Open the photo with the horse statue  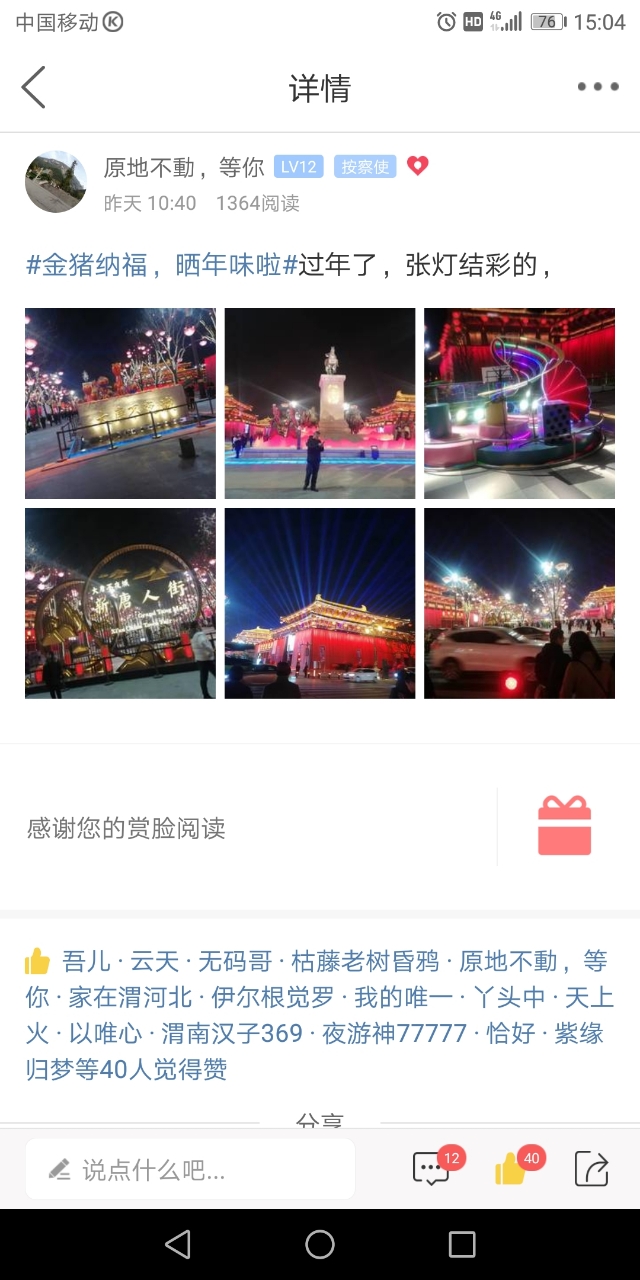pos(320,403)
